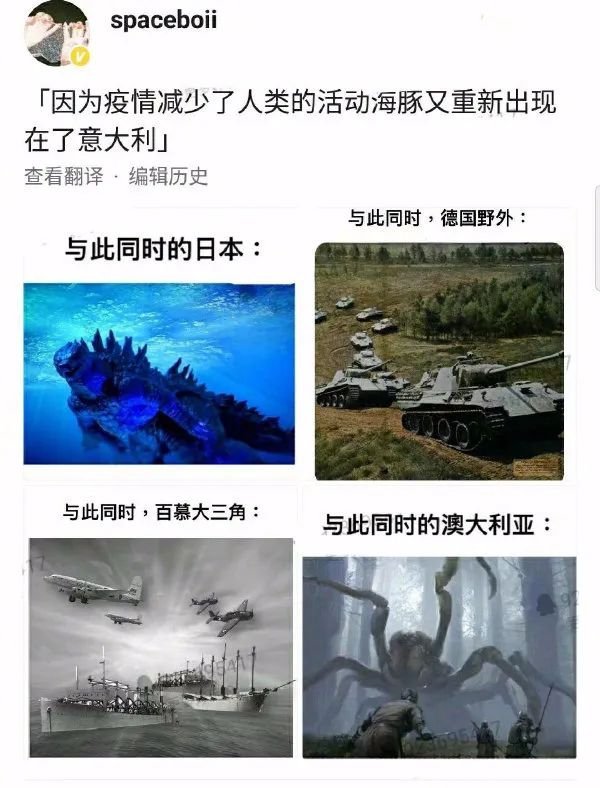The height and width of the screenshot is (788, 600).
Task: Open the 与此同时的澳大利亚 giant spider image
Action: (x=439, y=655)
